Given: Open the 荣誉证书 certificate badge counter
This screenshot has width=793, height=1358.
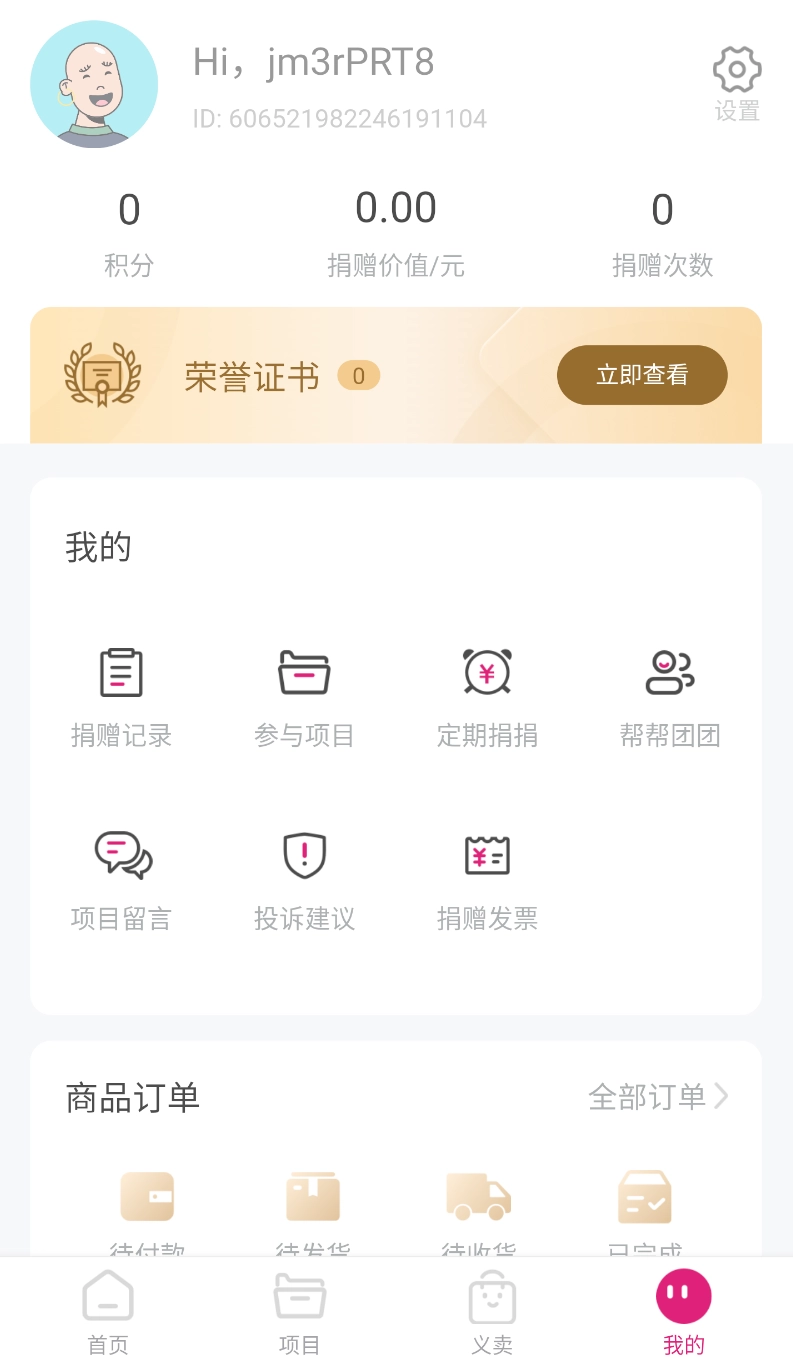Looking at the screenshot, I should (359, 376).
